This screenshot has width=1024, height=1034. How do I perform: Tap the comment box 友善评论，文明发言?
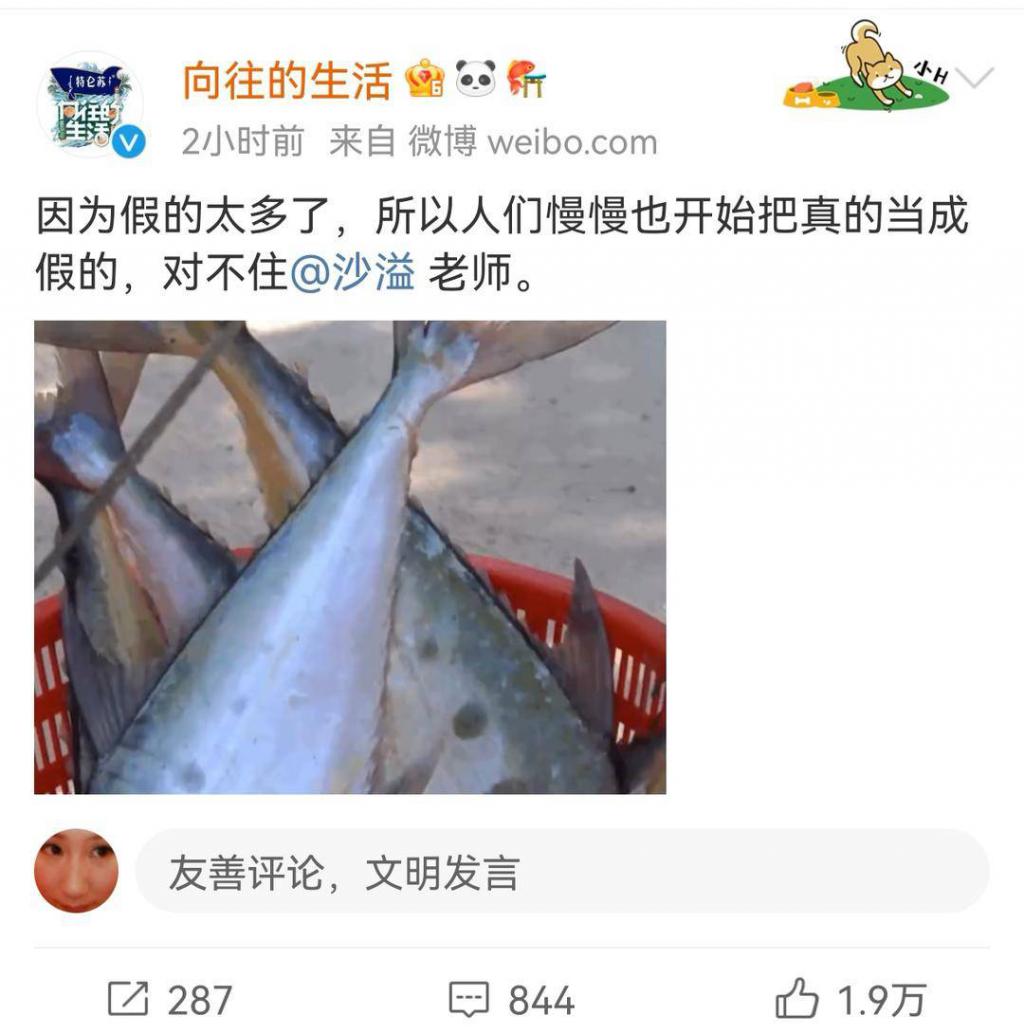[560, 872]
